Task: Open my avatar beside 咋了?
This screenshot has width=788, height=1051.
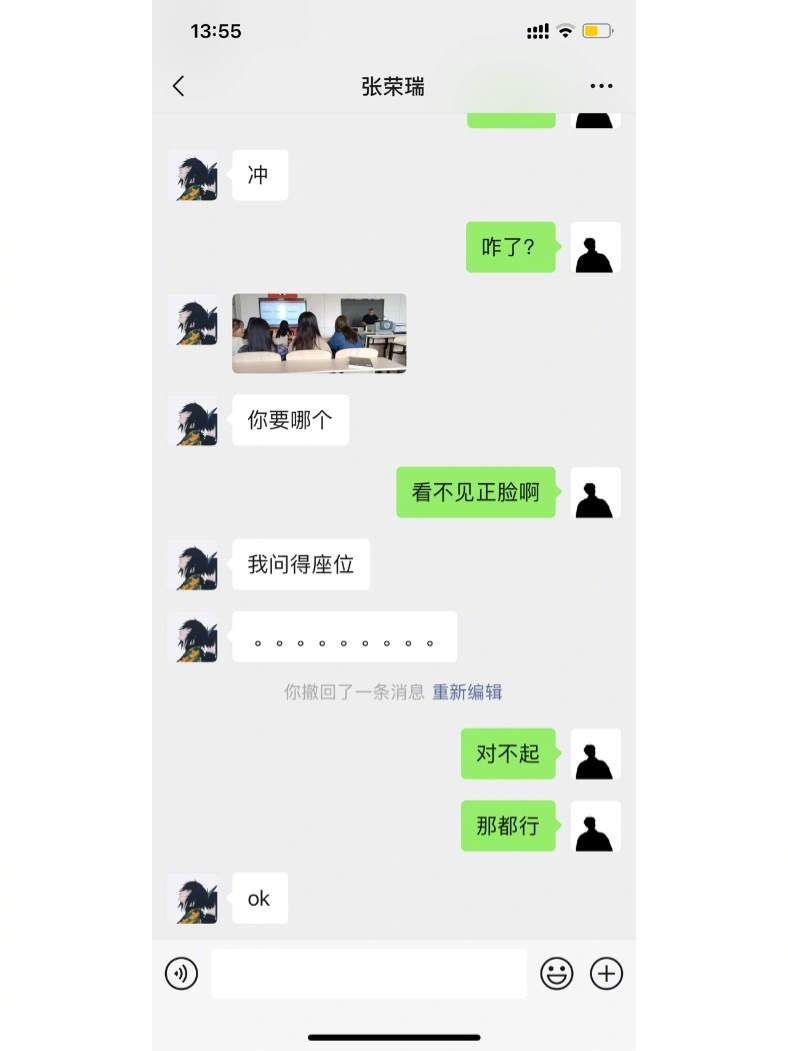Action: [595, 248]
